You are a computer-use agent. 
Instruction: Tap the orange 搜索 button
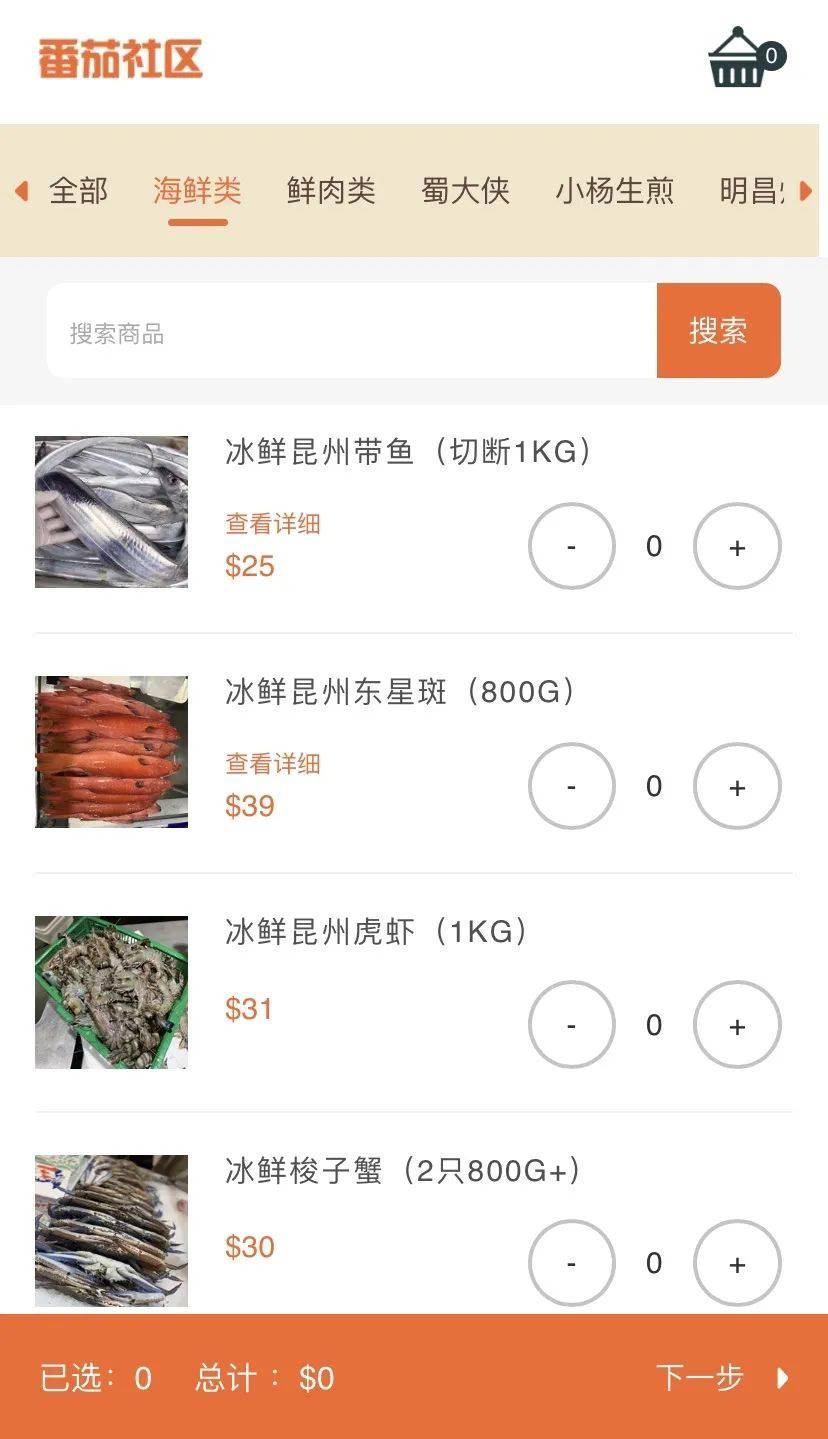point(718,331)
